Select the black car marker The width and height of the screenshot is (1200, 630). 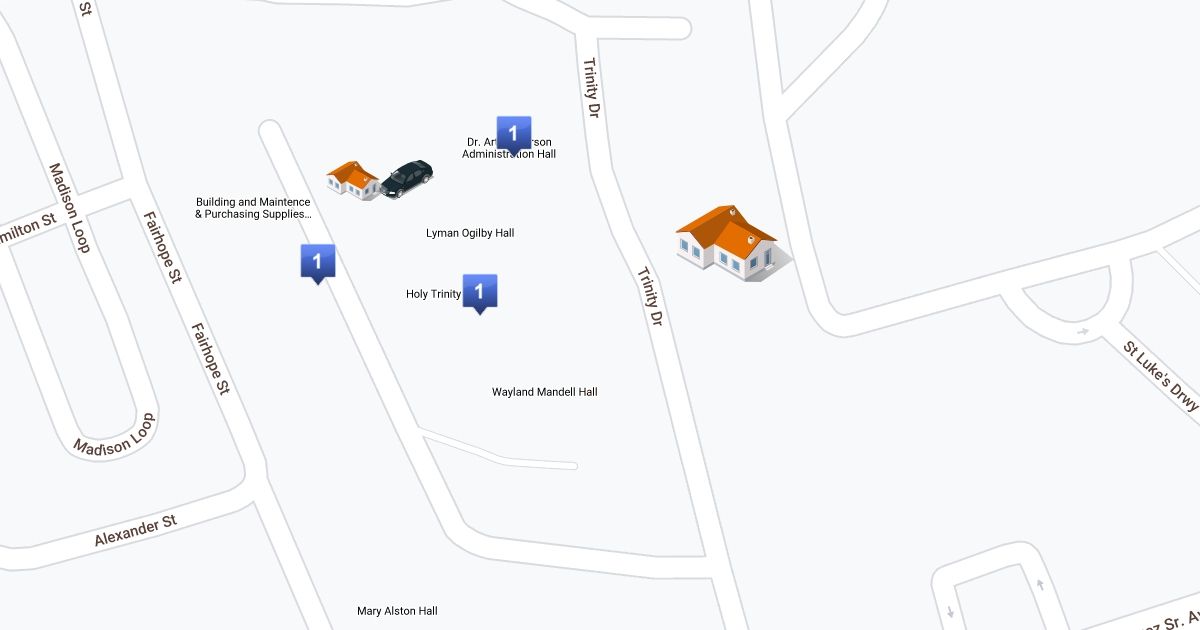pyautogui.click(x=408, y=178)
